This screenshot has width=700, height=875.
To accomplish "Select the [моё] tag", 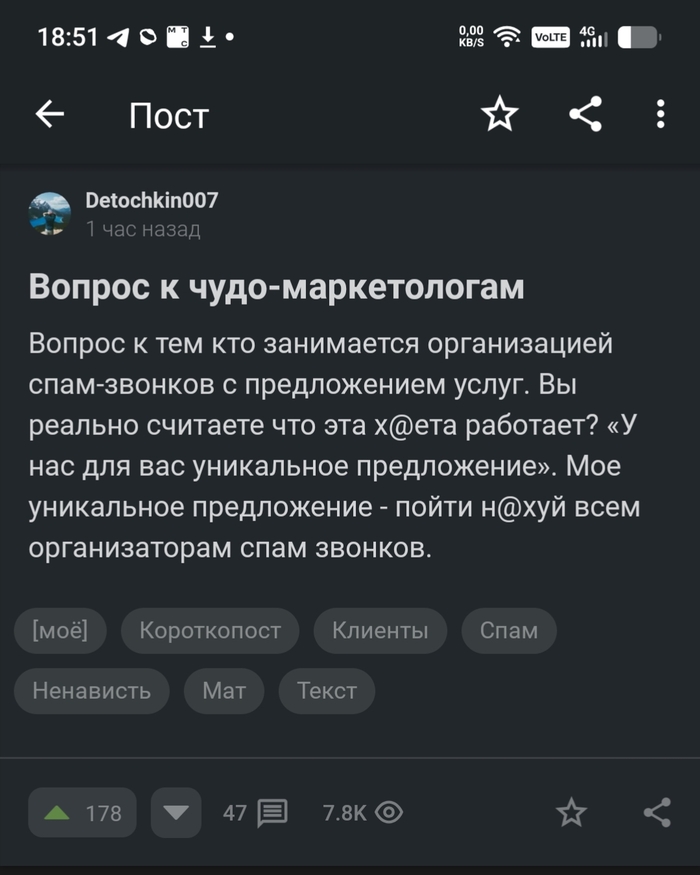I will pos(60,631).
